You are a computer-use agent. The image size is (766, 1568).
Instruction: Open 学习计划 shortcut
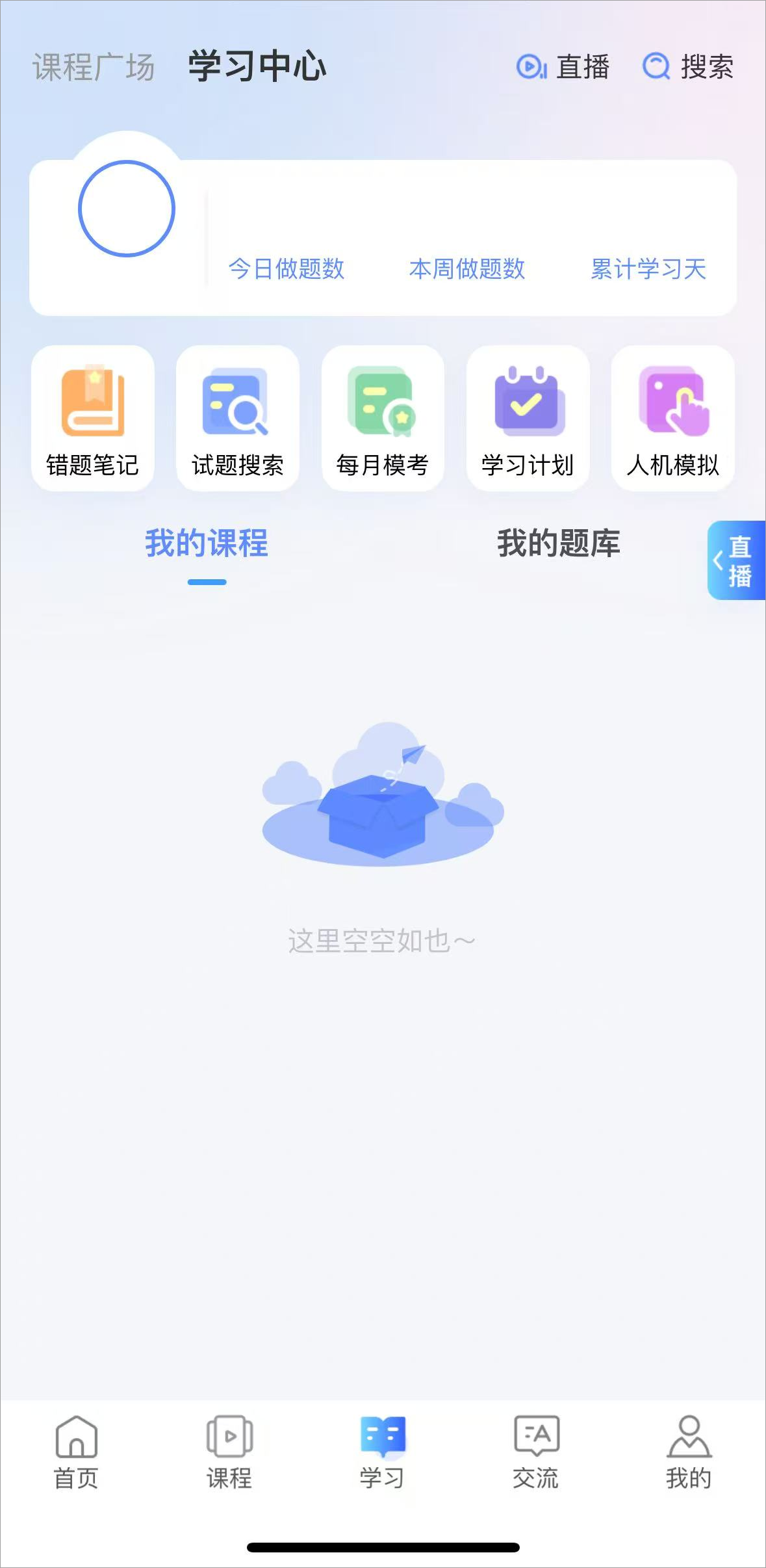click(528, 419)
